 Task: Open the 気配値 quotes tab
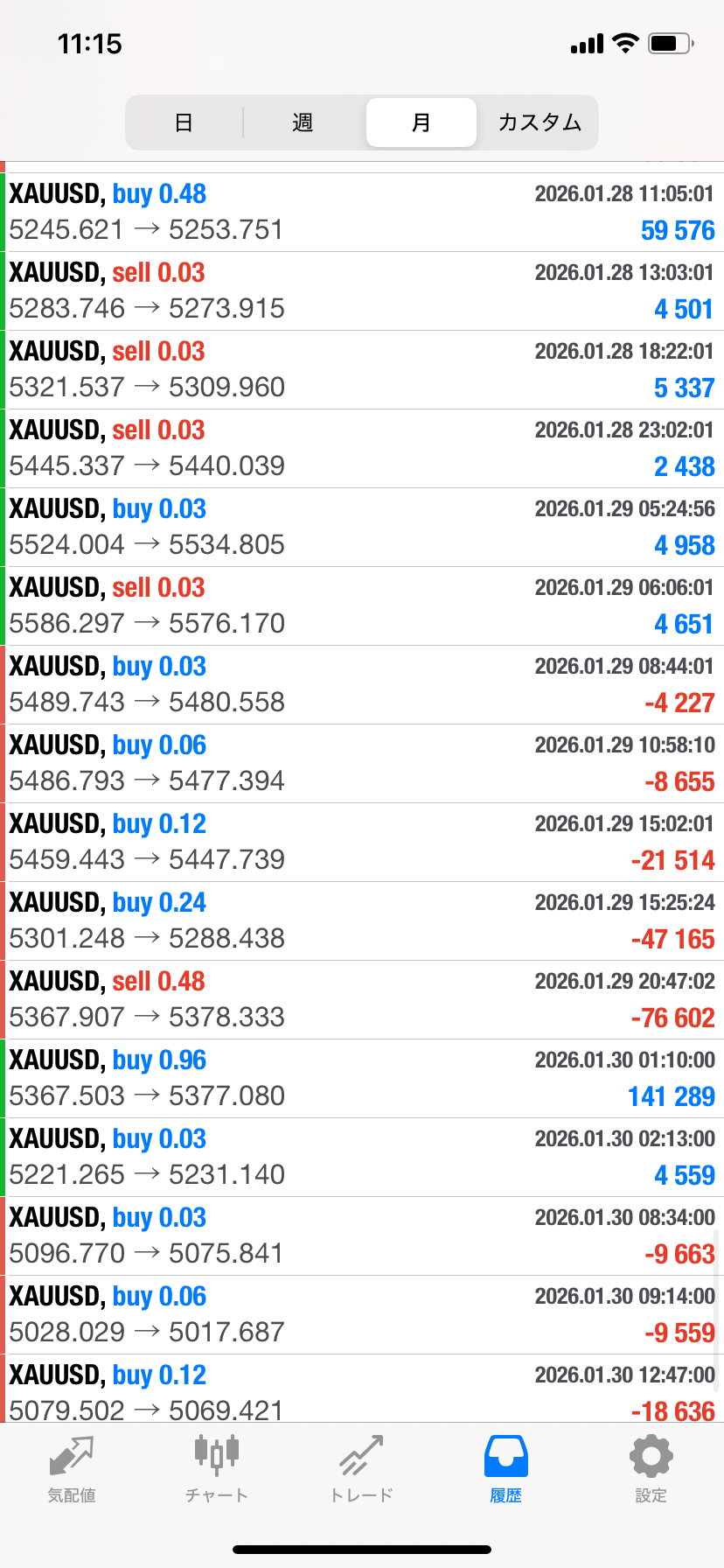(72, 1470)
